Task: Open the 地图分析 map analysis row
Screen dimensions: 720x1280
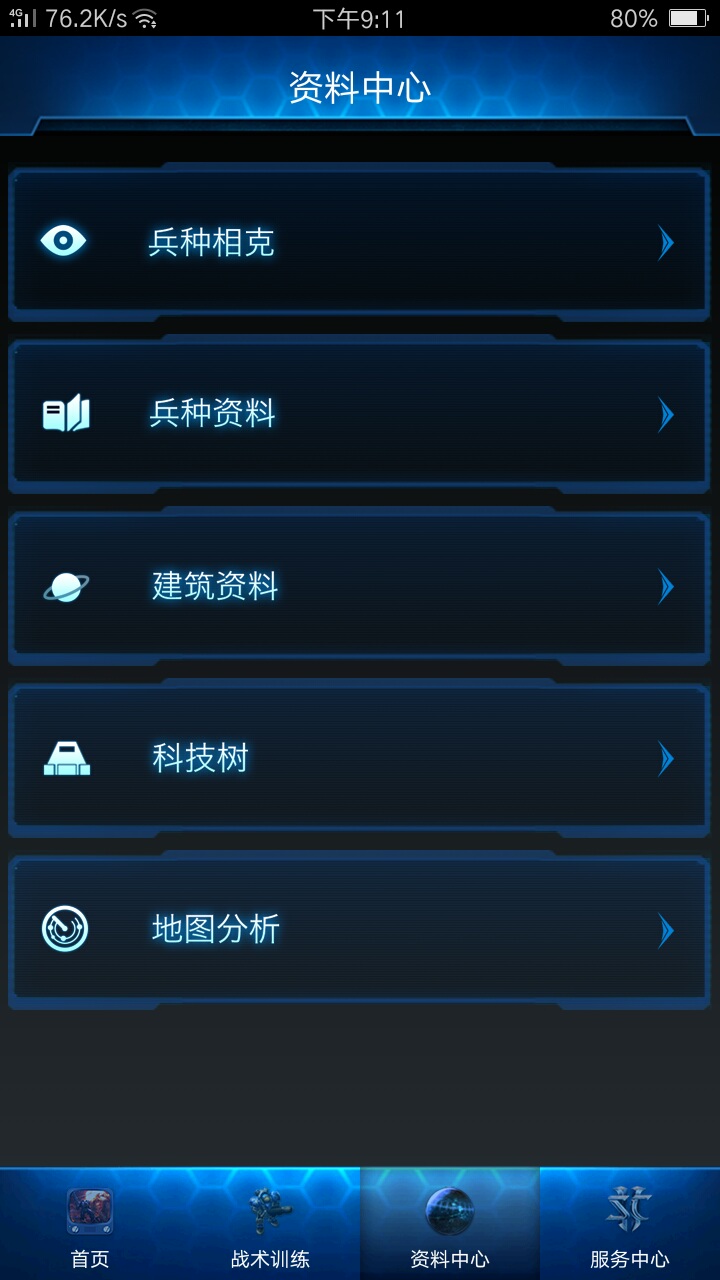Action: click(x=360, y=930)
